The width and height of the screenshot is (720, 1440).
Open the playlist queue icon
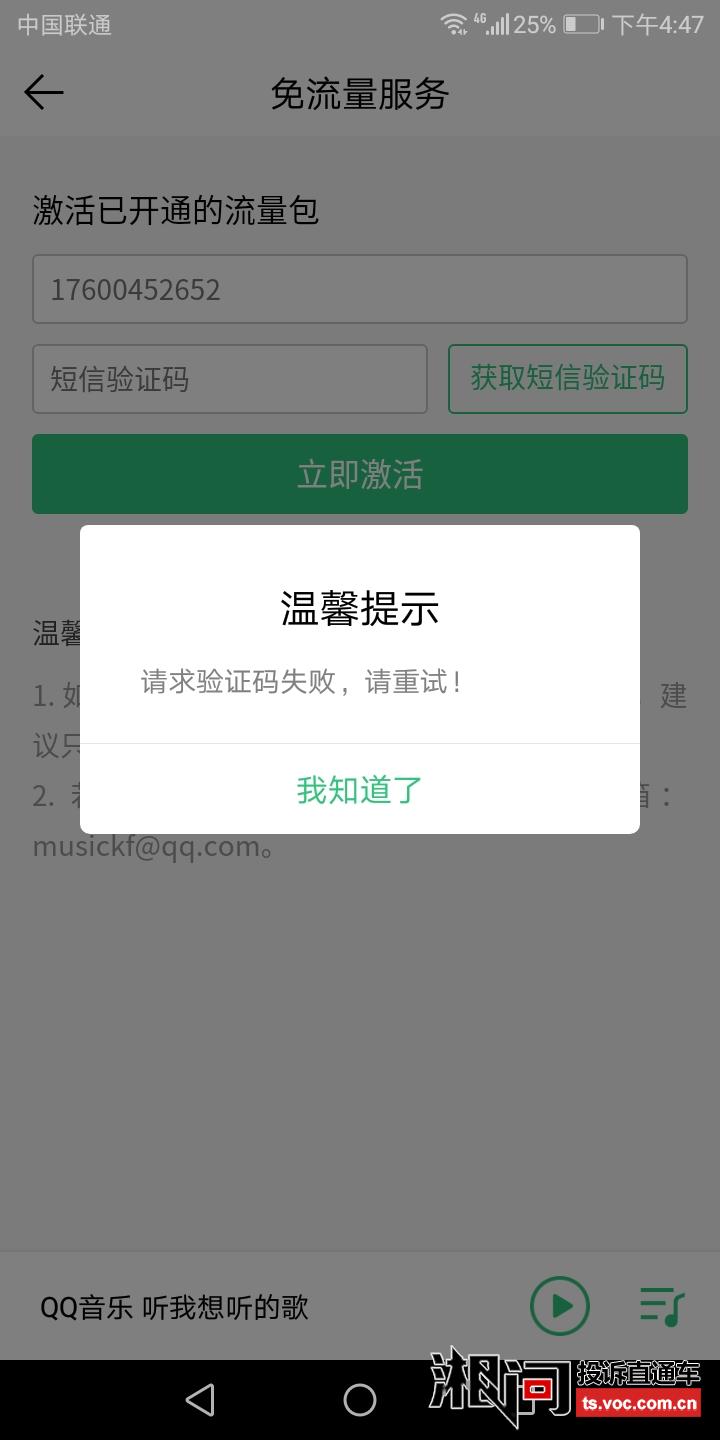tap(661, 1306)
